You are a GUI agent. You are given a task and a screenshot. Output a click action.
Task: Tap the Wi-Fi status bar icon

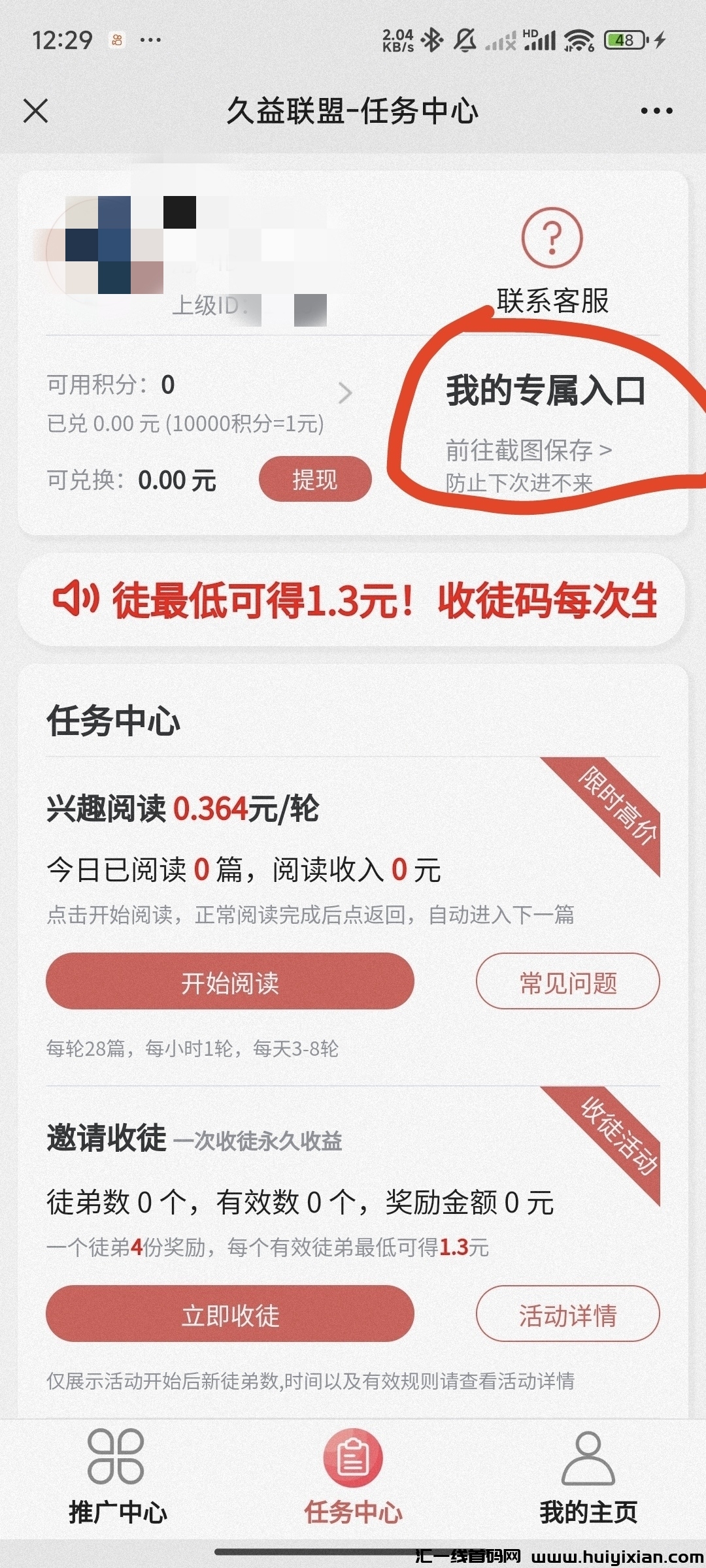point(579,39)
